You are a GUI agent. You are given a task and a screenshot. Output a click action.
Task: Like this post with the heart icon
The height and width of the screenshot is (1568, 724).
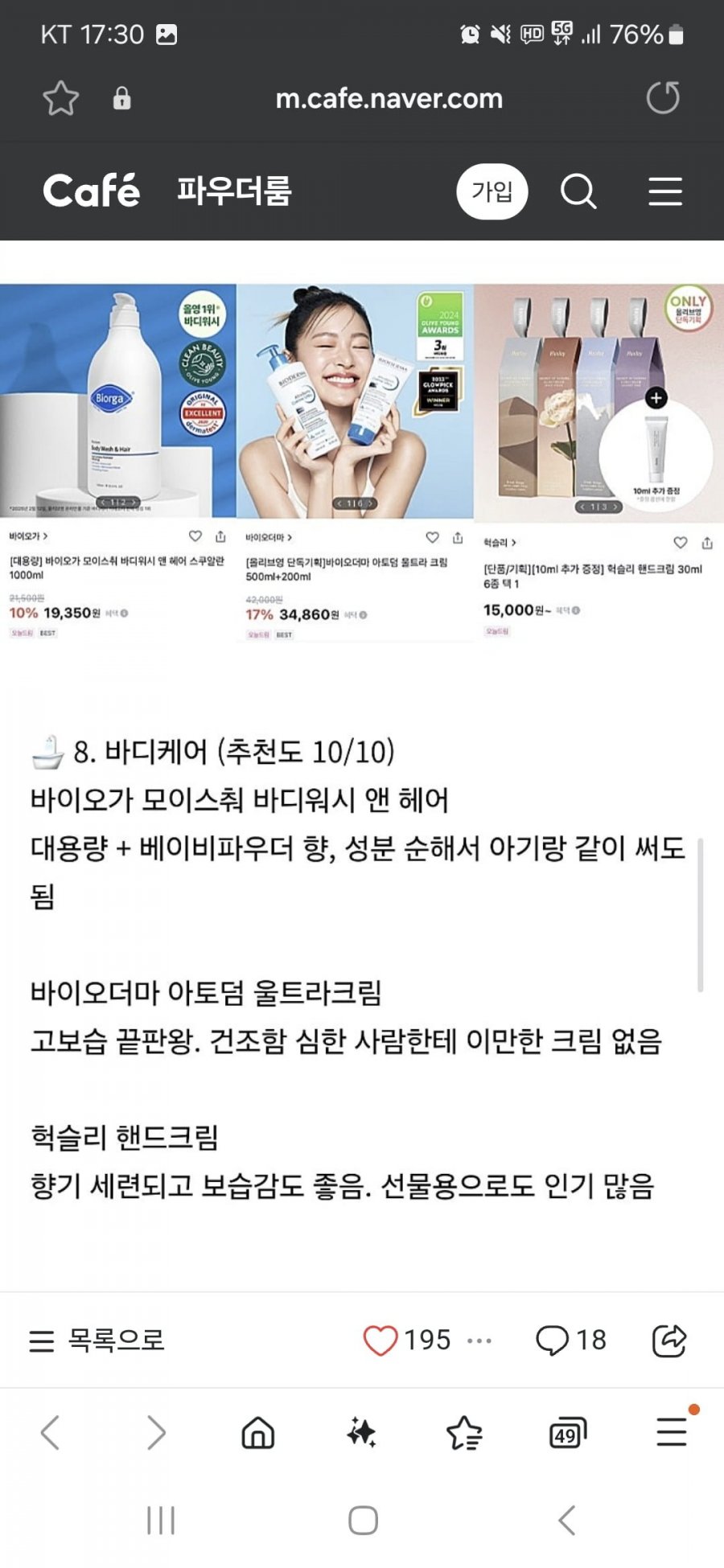coord(380,1340)
